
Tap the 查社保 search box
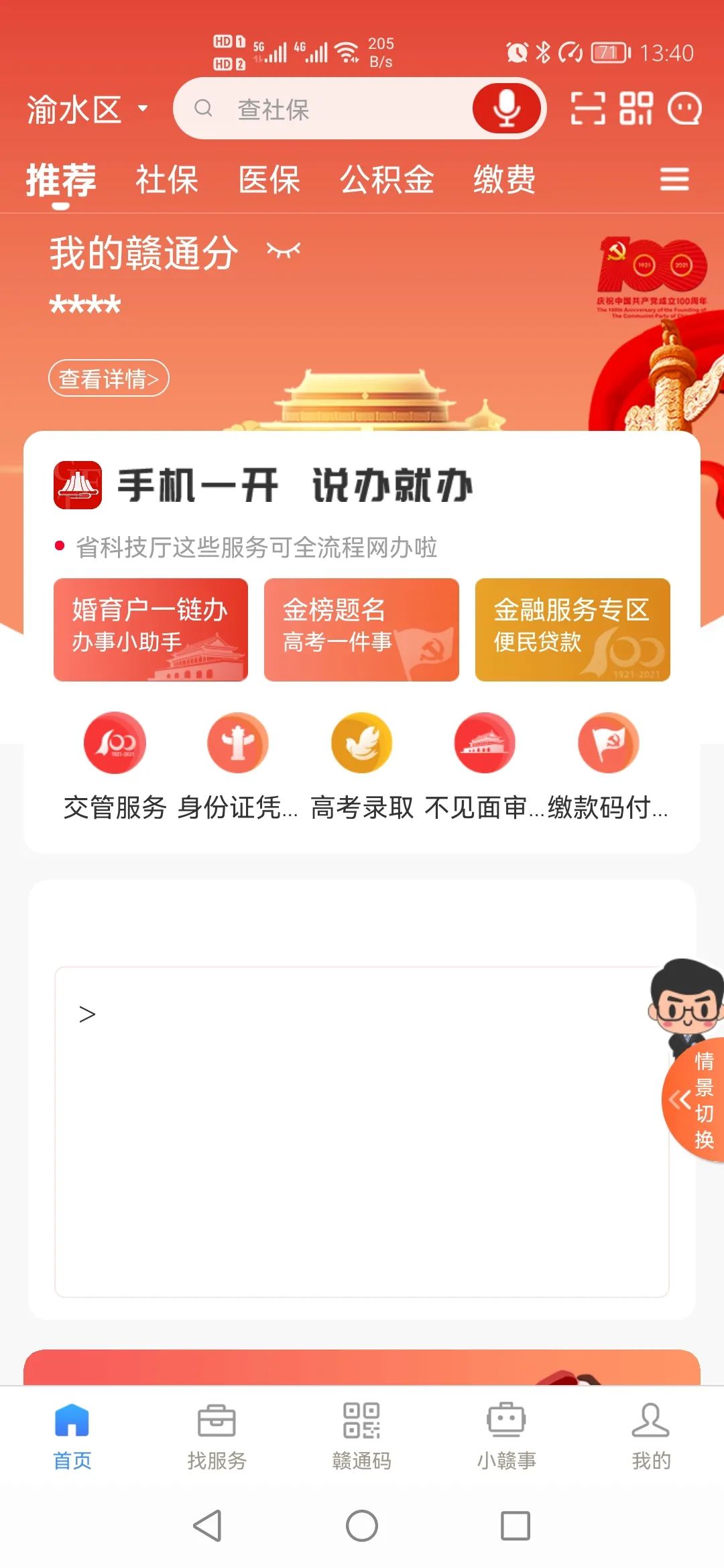(x=322, y=109)
